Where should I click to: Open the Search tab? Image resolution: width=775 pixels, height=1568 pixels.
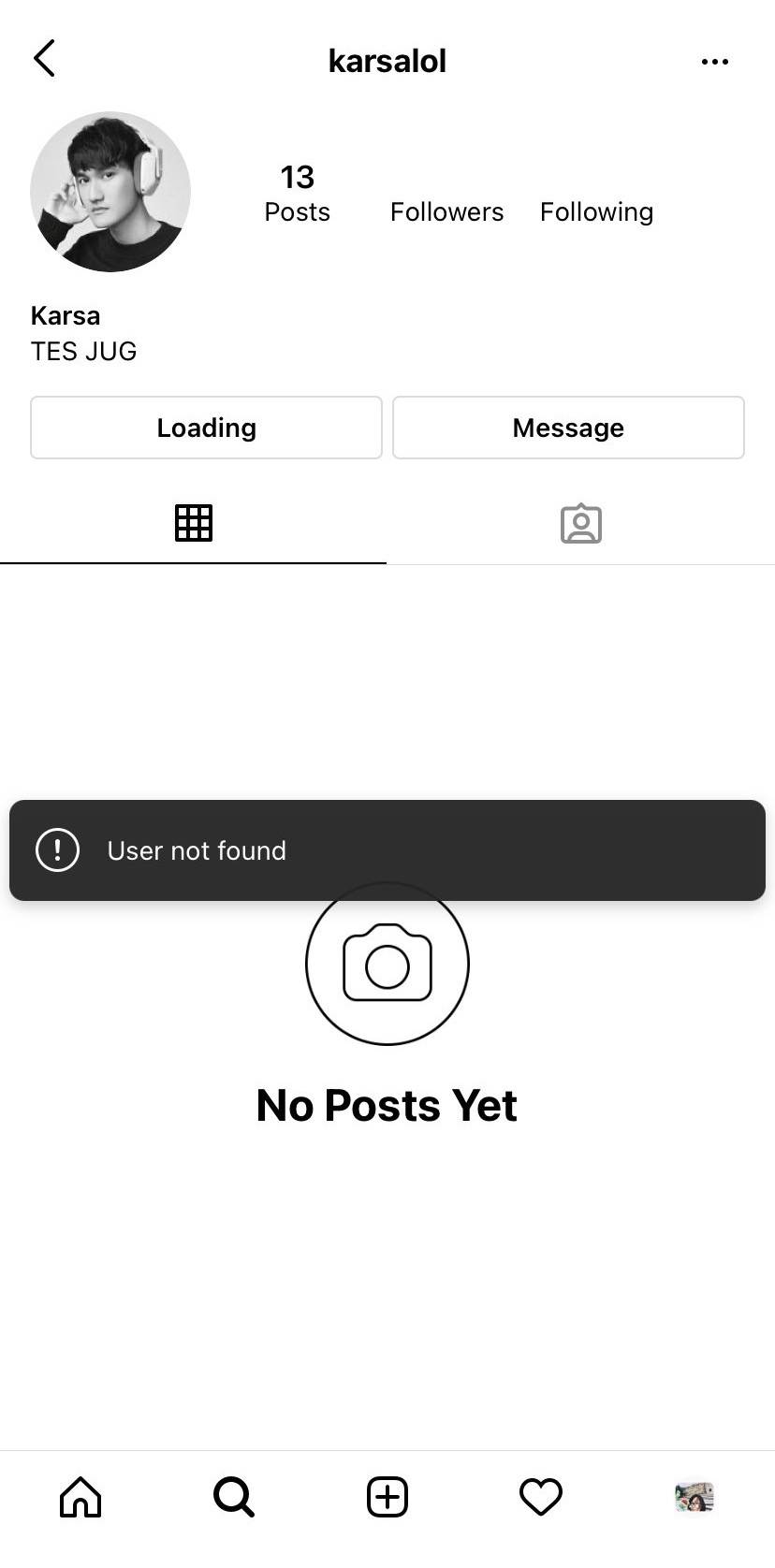click(234, 1496)
